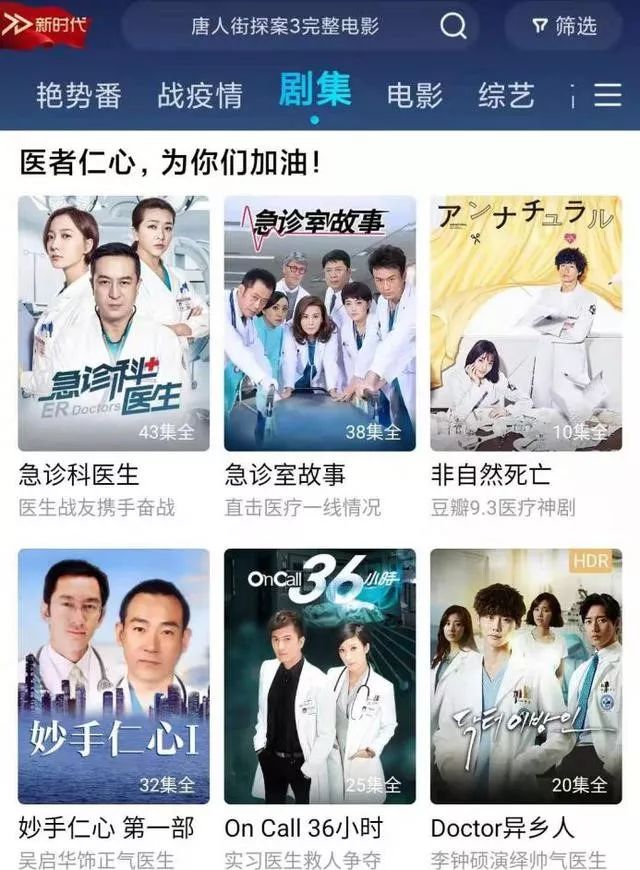The width and height of the screenshot is (640, 870).
Task: Switch to the 战疫情 tab
Action: tap(200, 95)
